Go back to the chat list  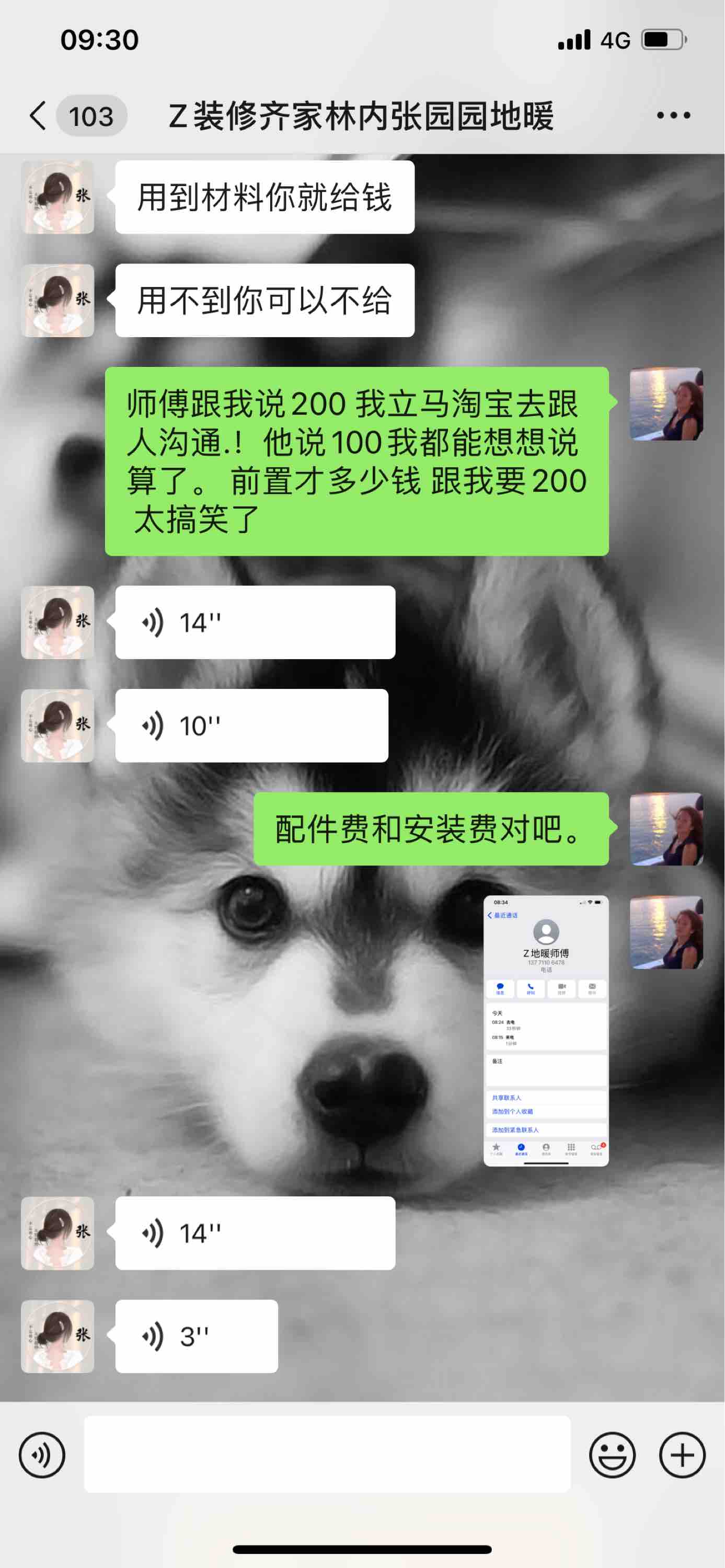38,116
